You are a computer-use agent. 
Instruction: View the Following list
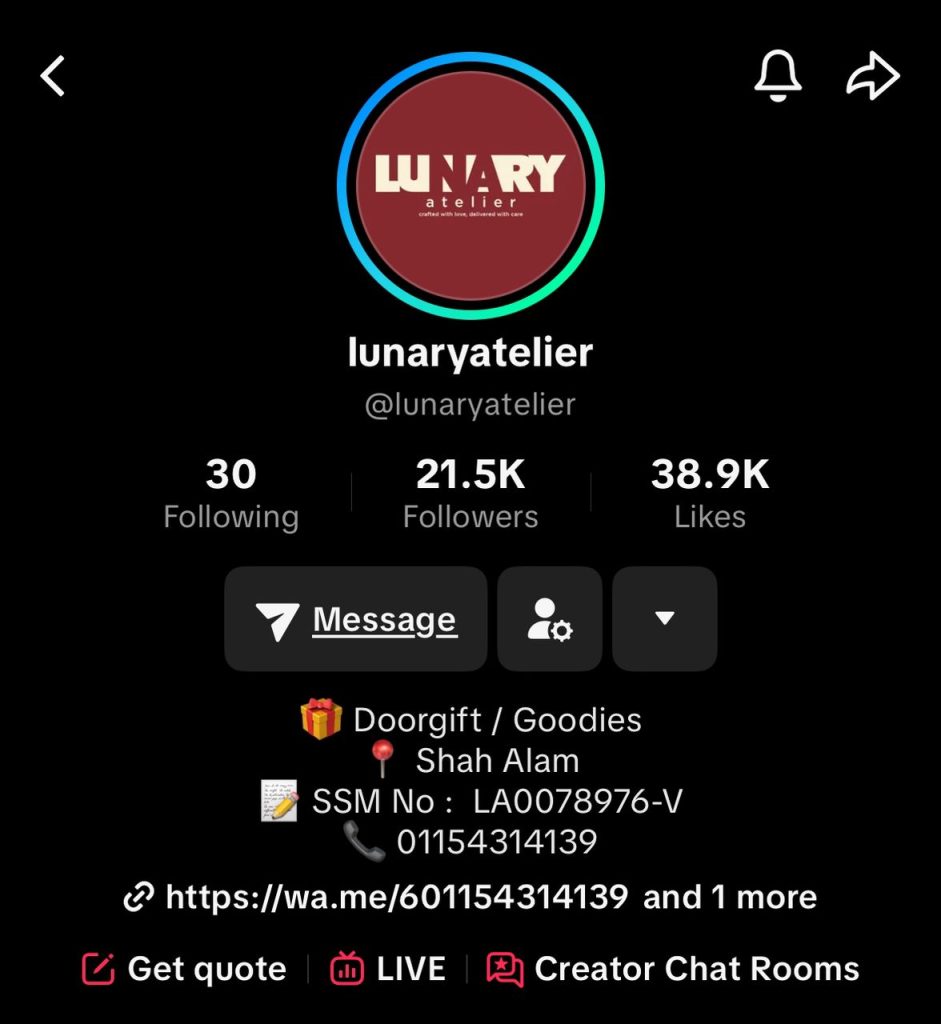[231, 494]
